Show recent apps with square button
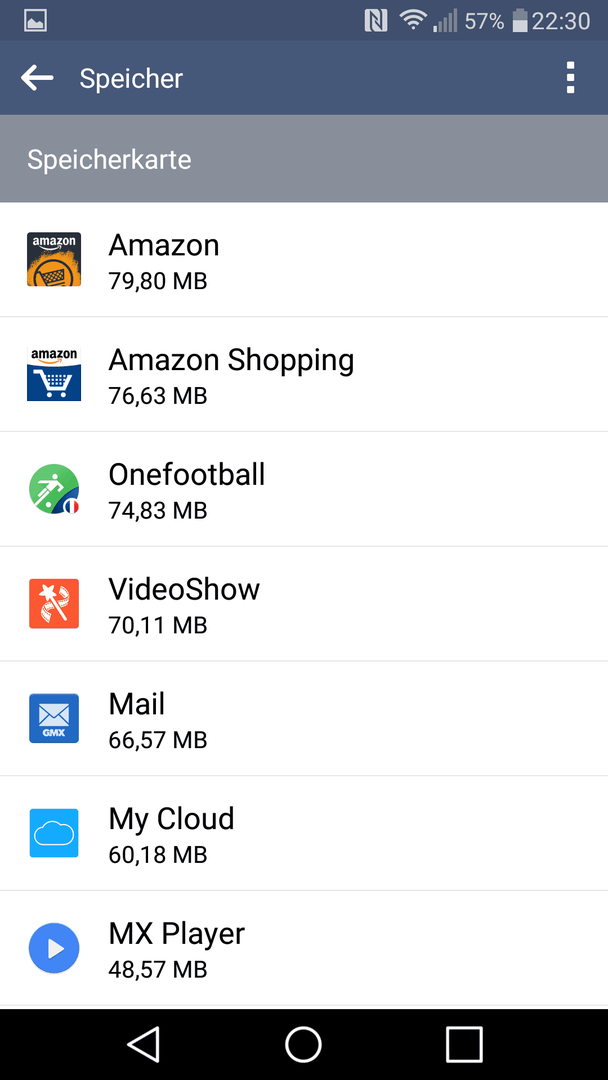 pyautogui.click(x=464, y=1044)
